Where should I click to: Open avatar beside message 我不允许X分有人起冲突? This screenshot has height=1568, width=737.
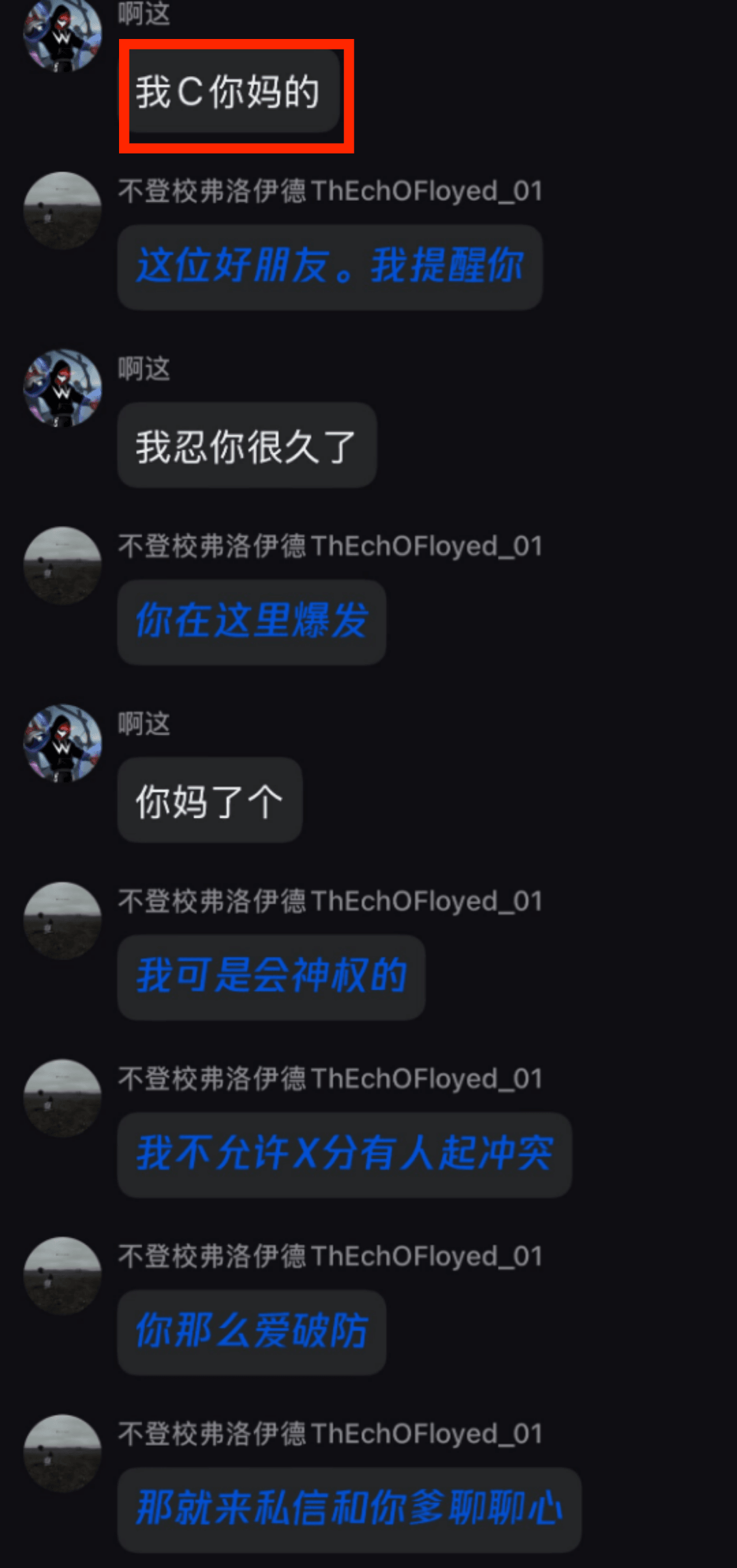pyautogui.click(x=62, y=1098)
